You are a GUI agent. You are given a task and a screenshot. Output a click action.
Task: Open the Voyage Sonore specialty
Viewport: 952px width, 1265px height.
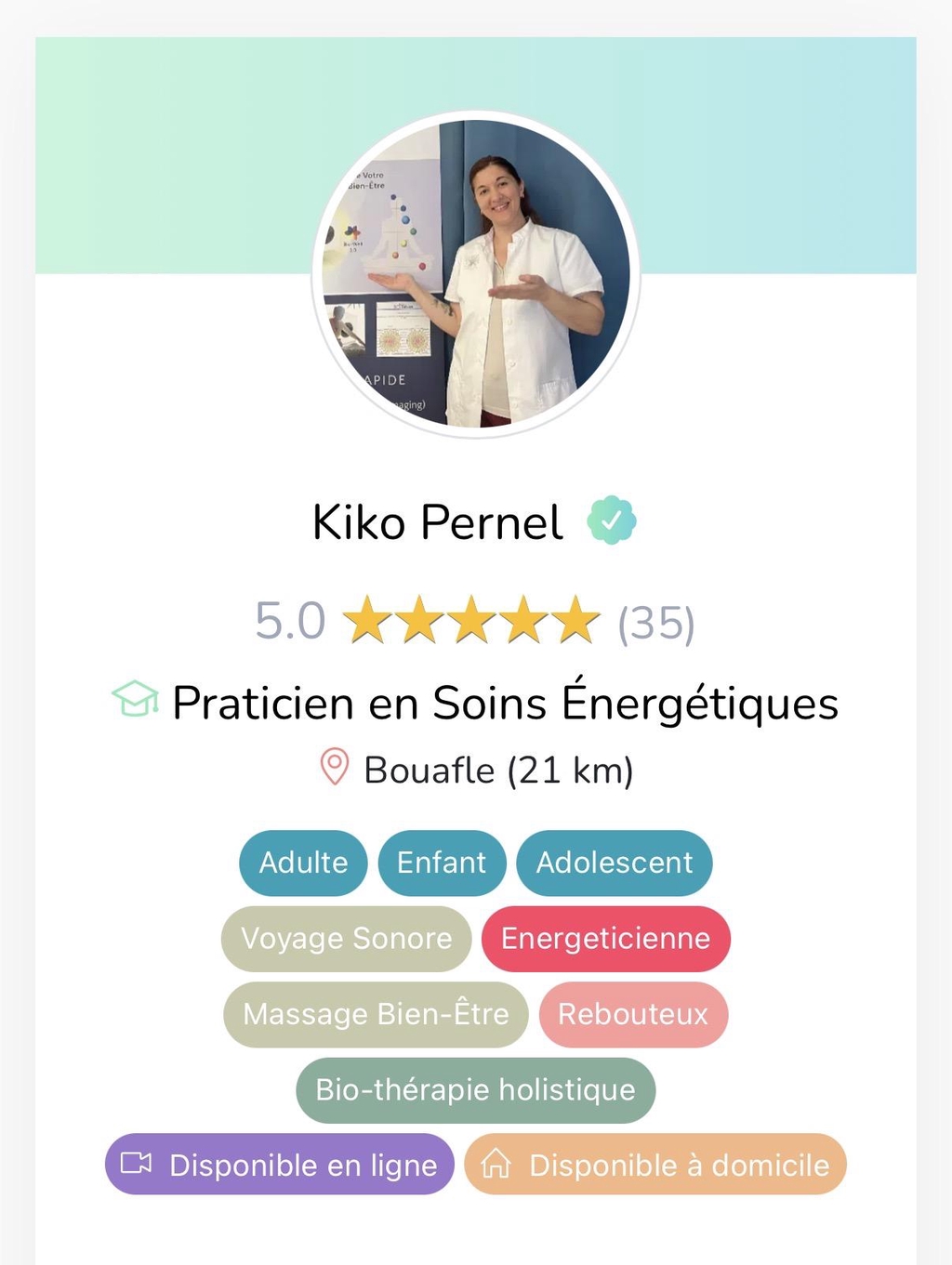click(x=347, y=939)
